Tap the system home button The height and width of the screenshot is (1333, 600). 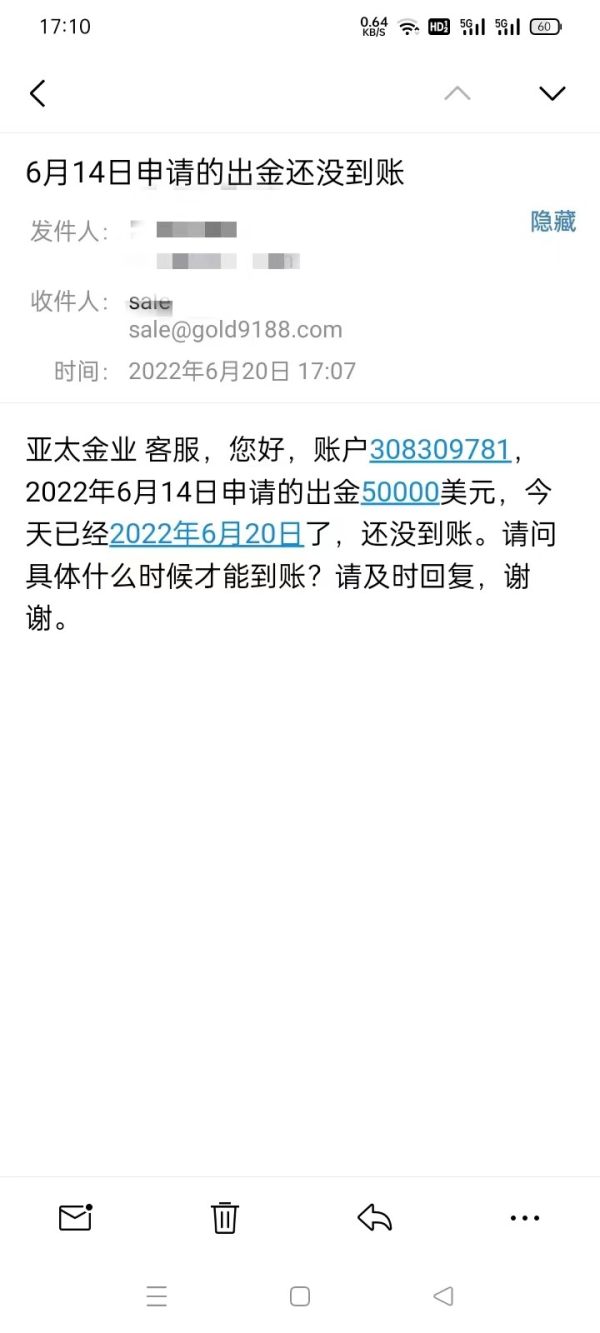click(x=300, y=1296)
